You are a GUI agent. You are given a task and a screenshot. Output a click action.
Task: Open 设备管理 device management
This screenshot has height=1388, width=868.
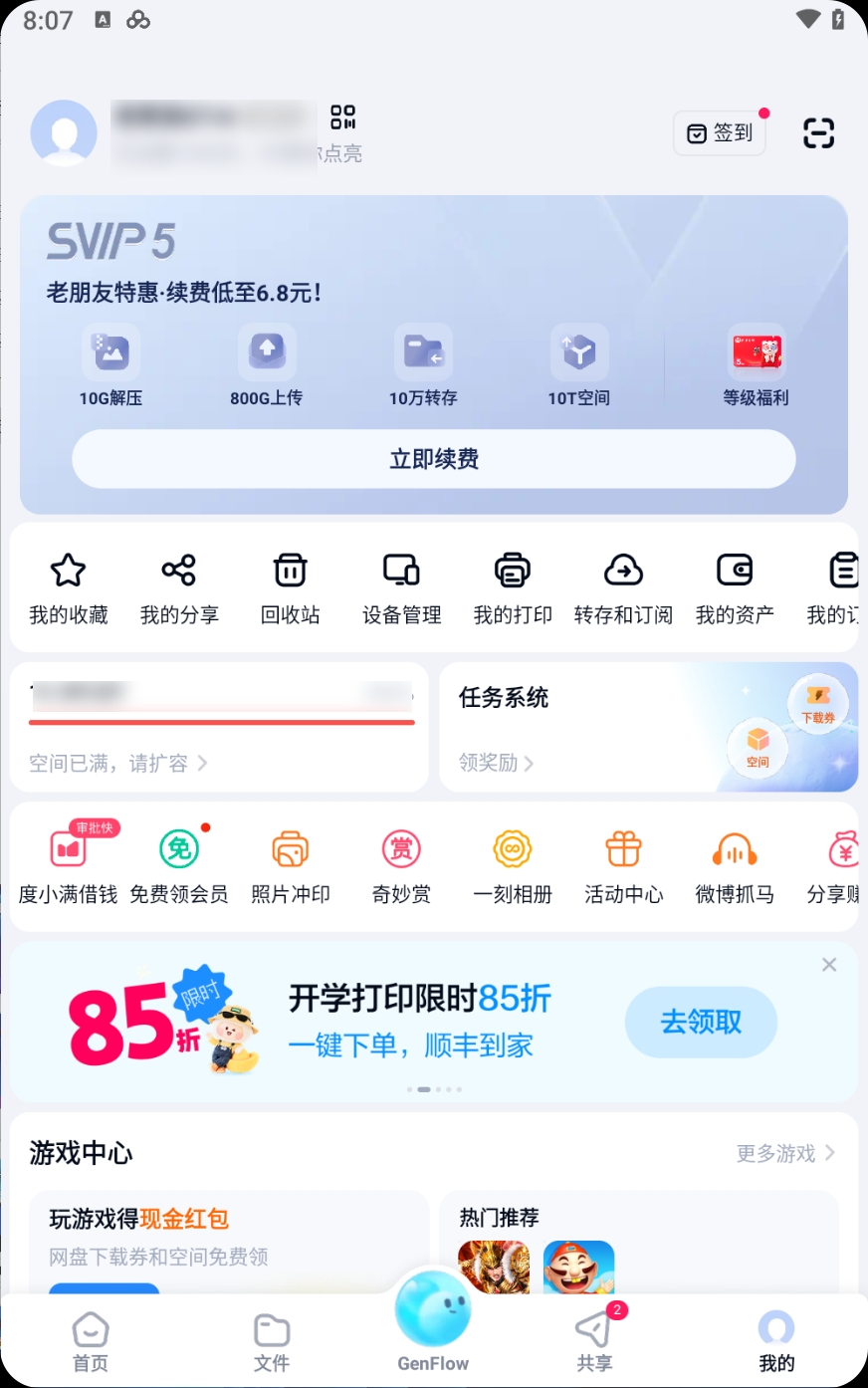[x=401, y=587]
